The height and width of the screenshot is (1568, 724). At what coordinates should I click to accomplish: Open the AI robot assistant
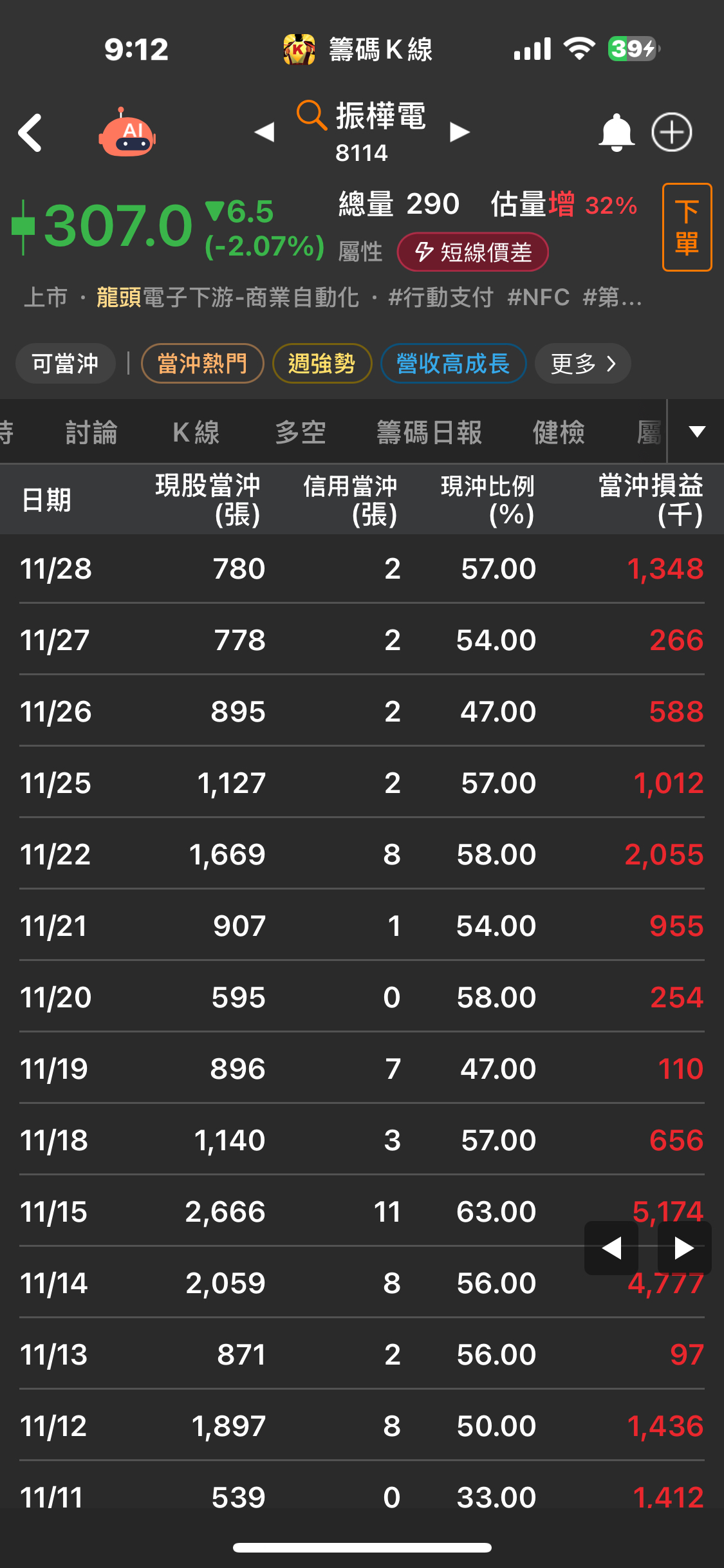pos(127,132)
